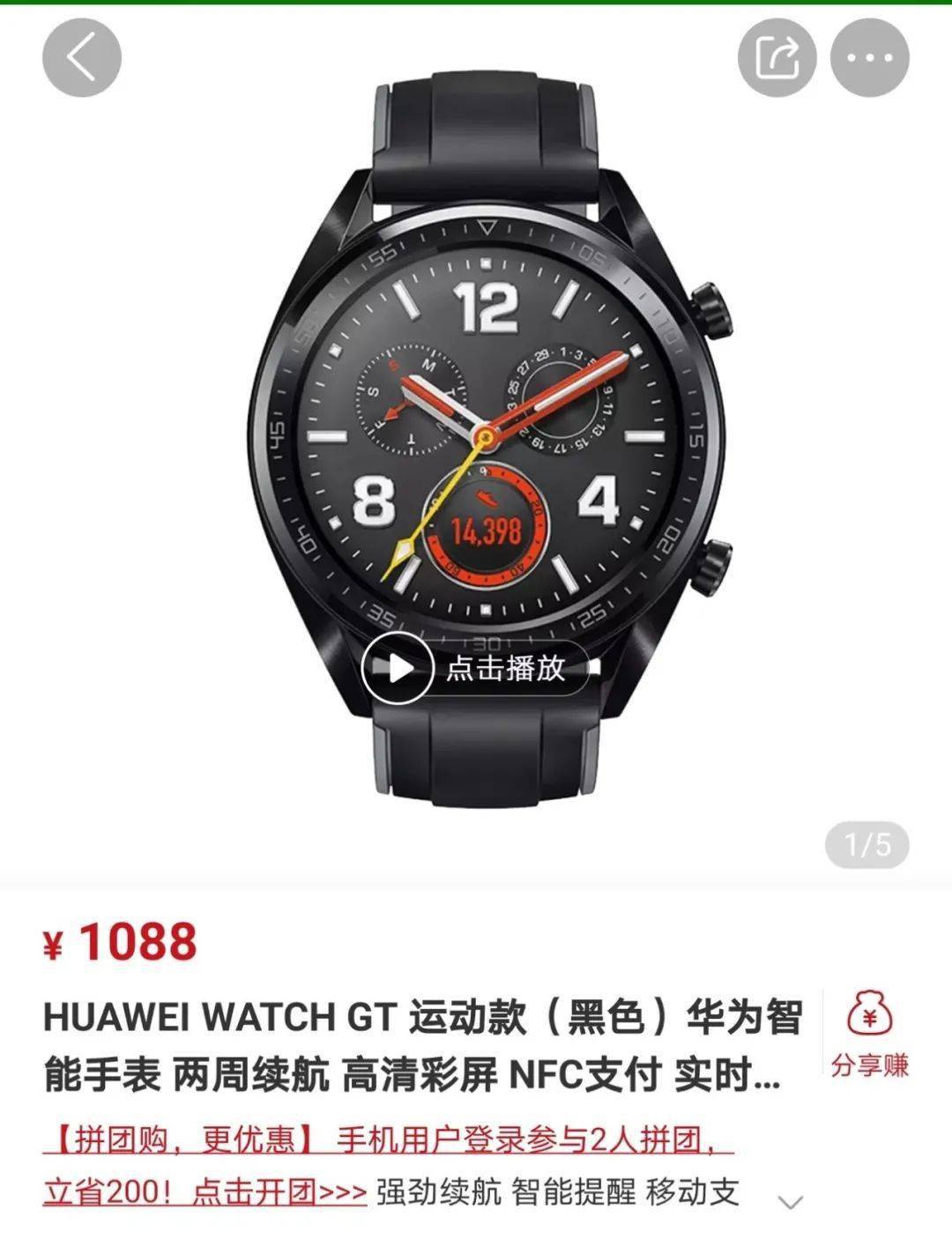Screen dimensions: 952x1247
Task: Open the 拼团购 group-buy promotion link
Action: (x=388, y=1141)
